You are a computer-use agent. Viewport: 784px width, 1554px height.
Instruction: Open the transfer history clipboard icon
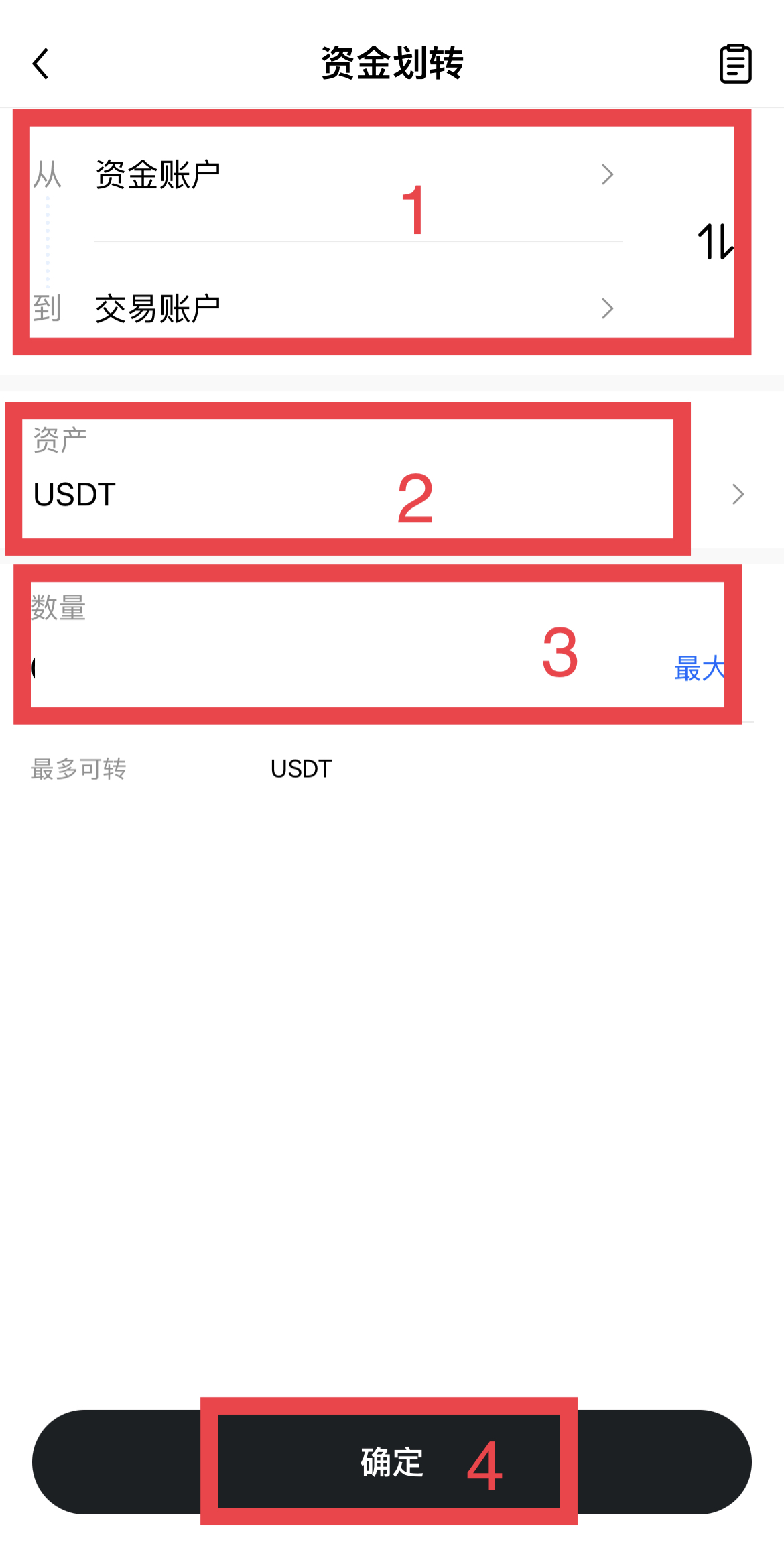coord(735,64)
